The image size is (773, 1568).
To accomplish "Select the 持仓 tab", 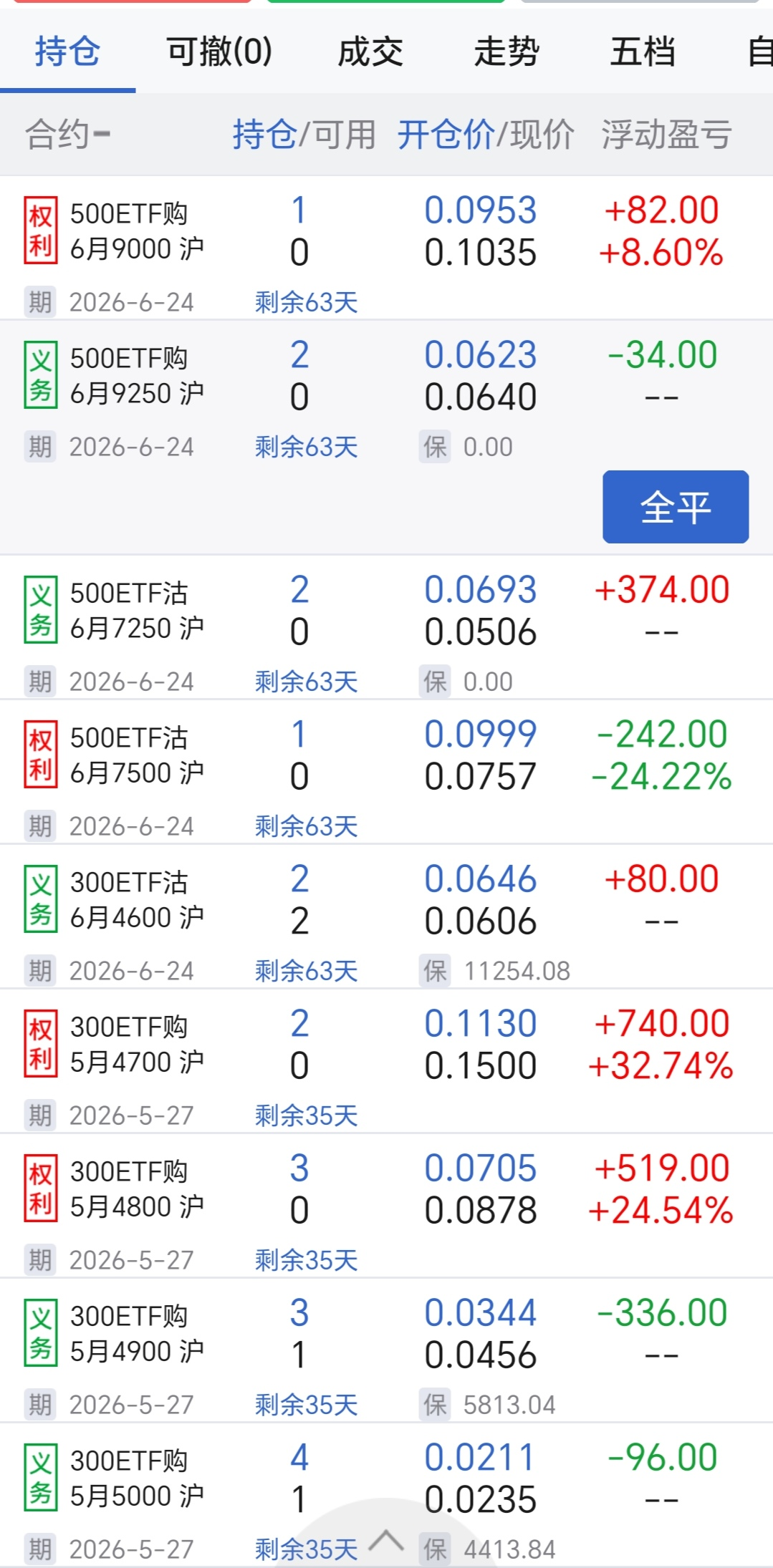I will pyautogui.click(x=67, y=52).
